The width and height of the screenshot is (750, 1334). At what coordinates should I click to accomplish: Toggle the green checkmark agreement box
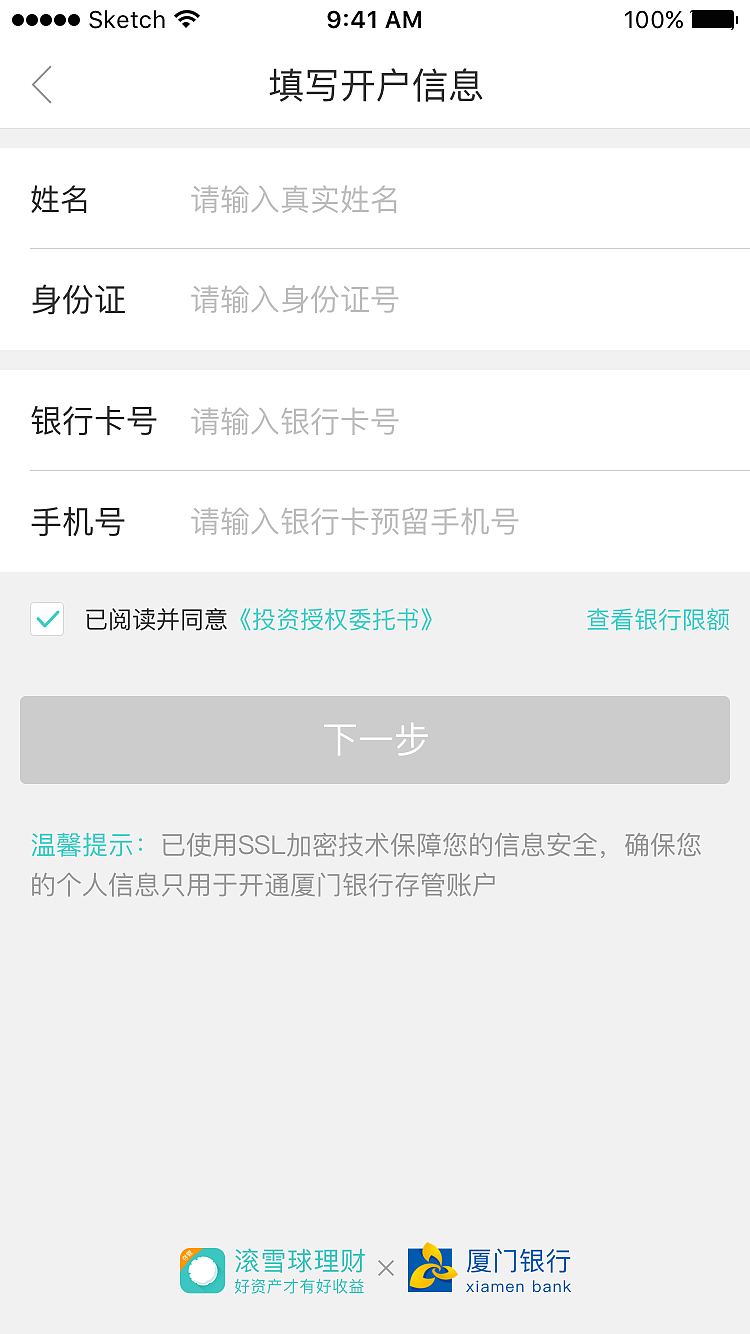pos(46,620)
